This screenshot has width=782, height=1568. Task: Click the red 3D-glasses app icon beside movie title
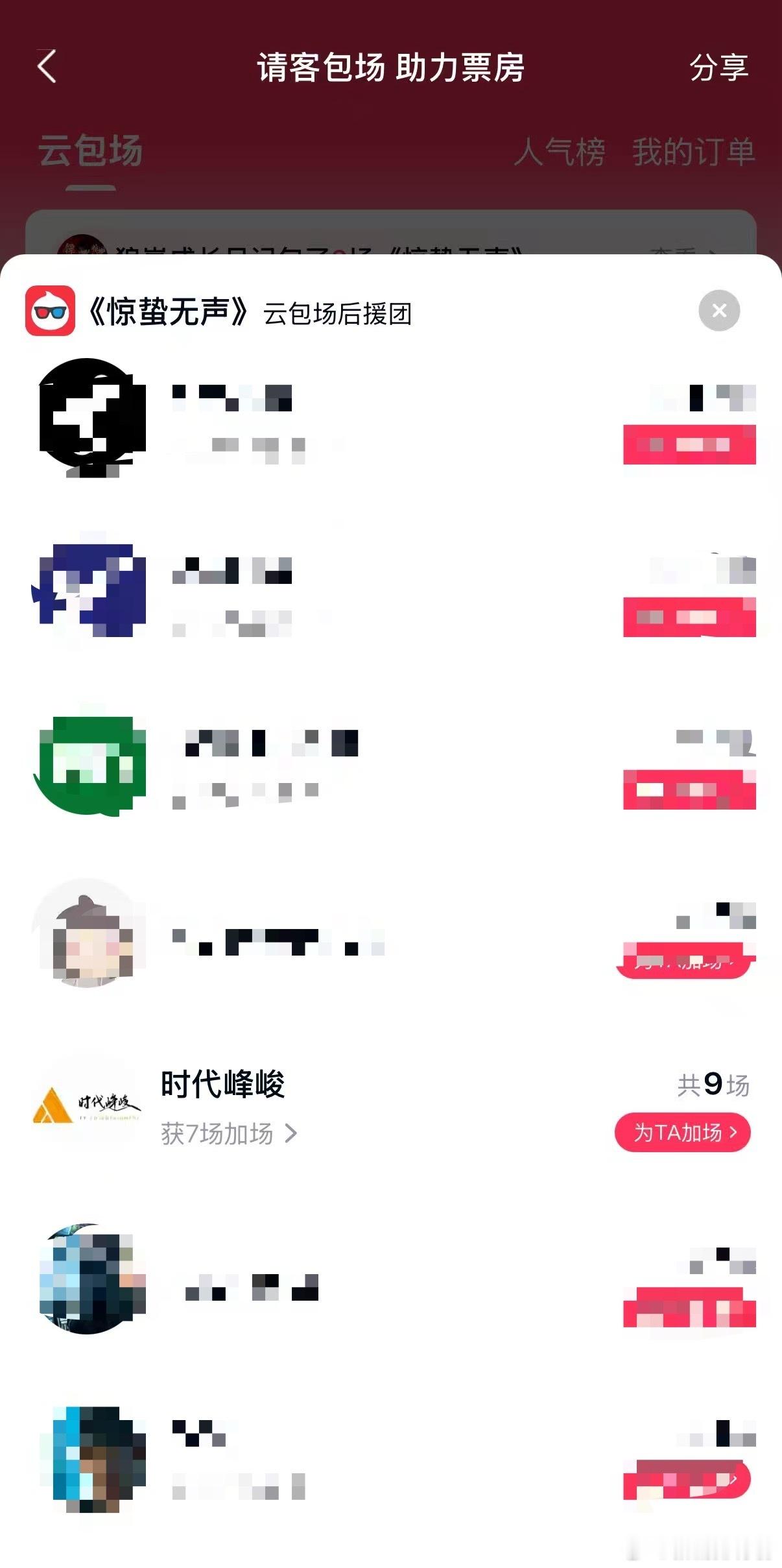[51, 310]
